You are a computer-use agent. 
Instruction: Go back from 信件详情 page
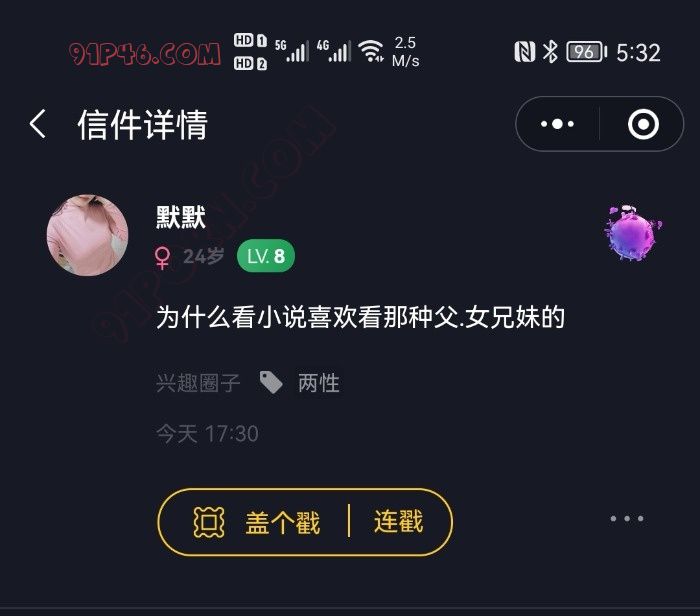coord(38,125)
